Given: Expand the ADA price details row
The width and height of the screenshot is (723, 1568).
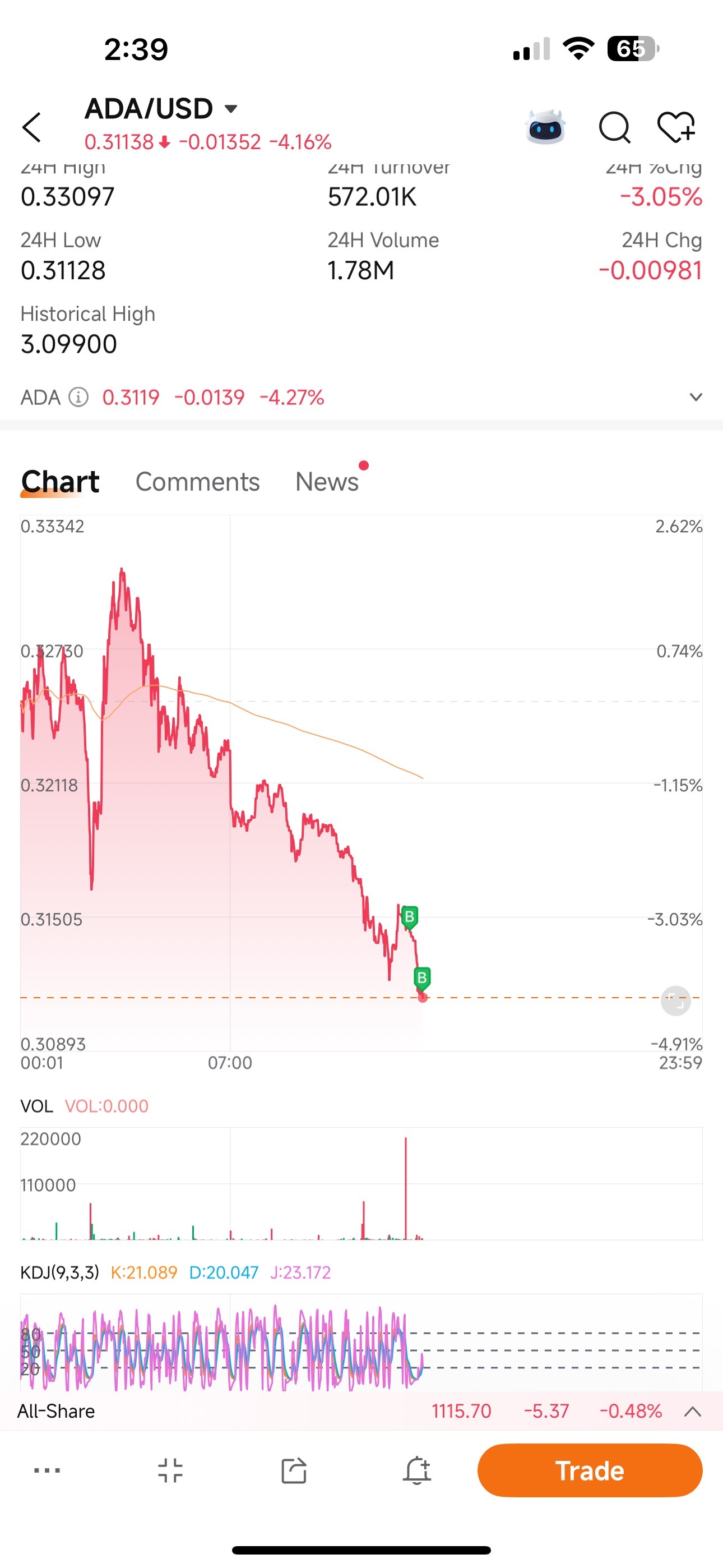Looking at the screenshot, I should [x=696, y=397].
